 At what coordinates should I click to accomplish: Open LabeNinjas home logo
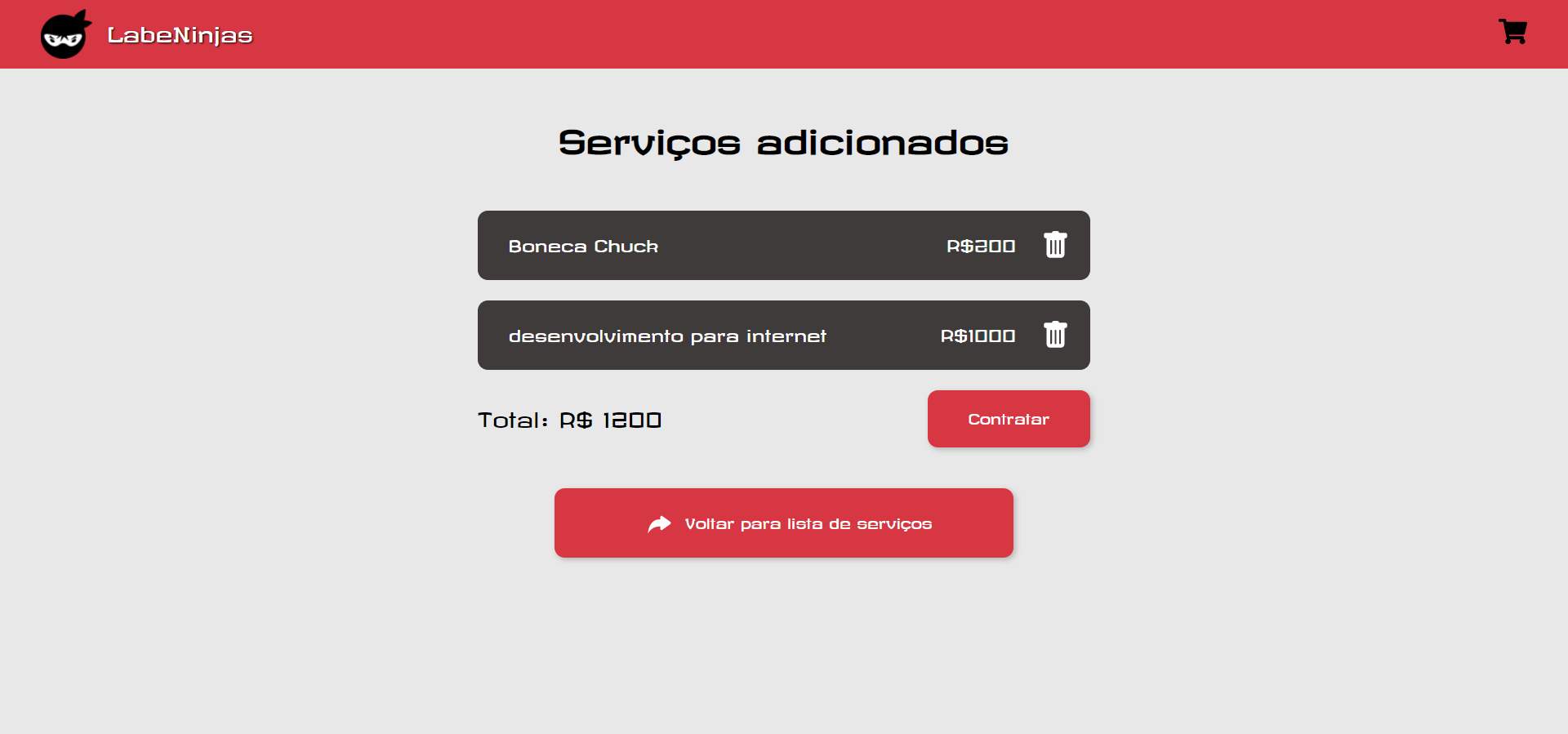coord(65,35)
